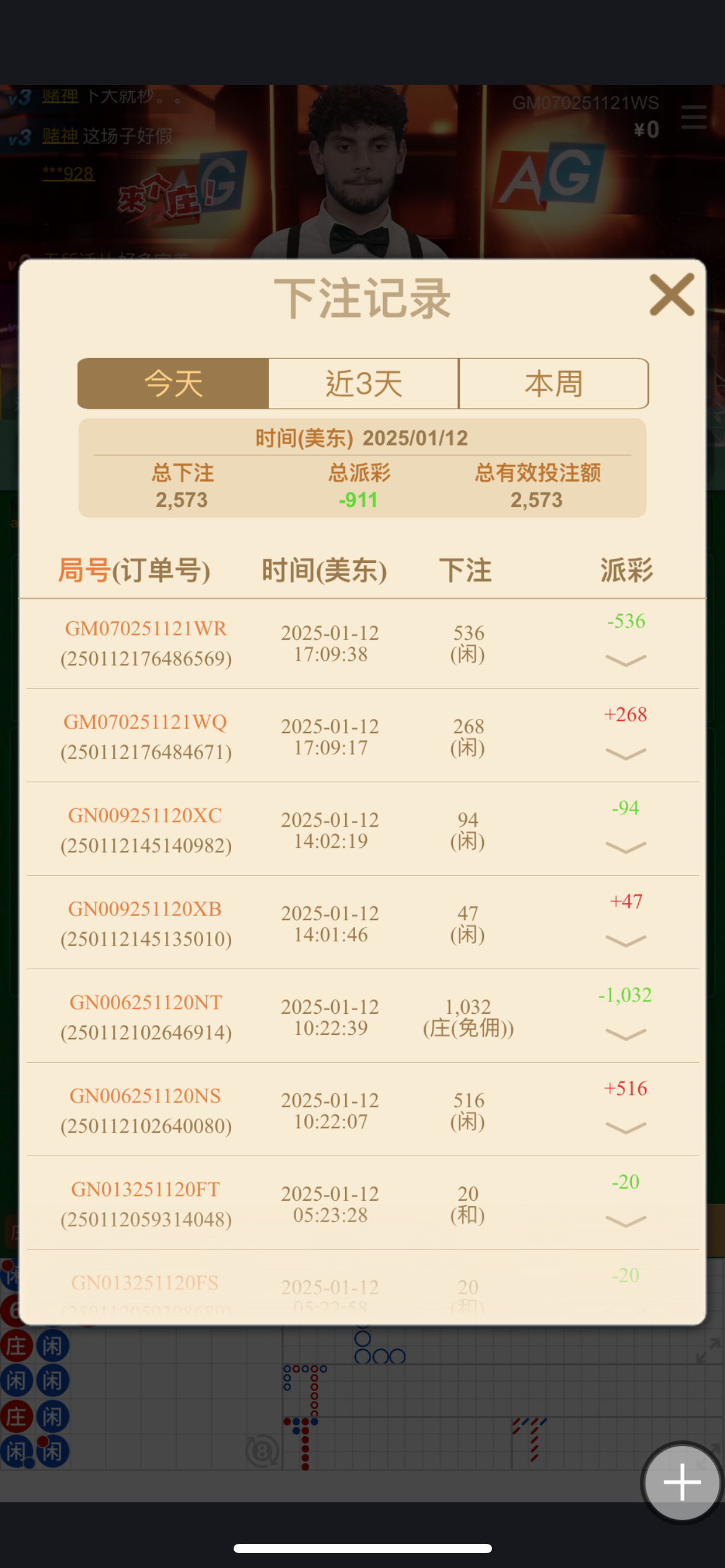
Task: Switch to the 近3天 tab
Action: click(x=364, y=383)
